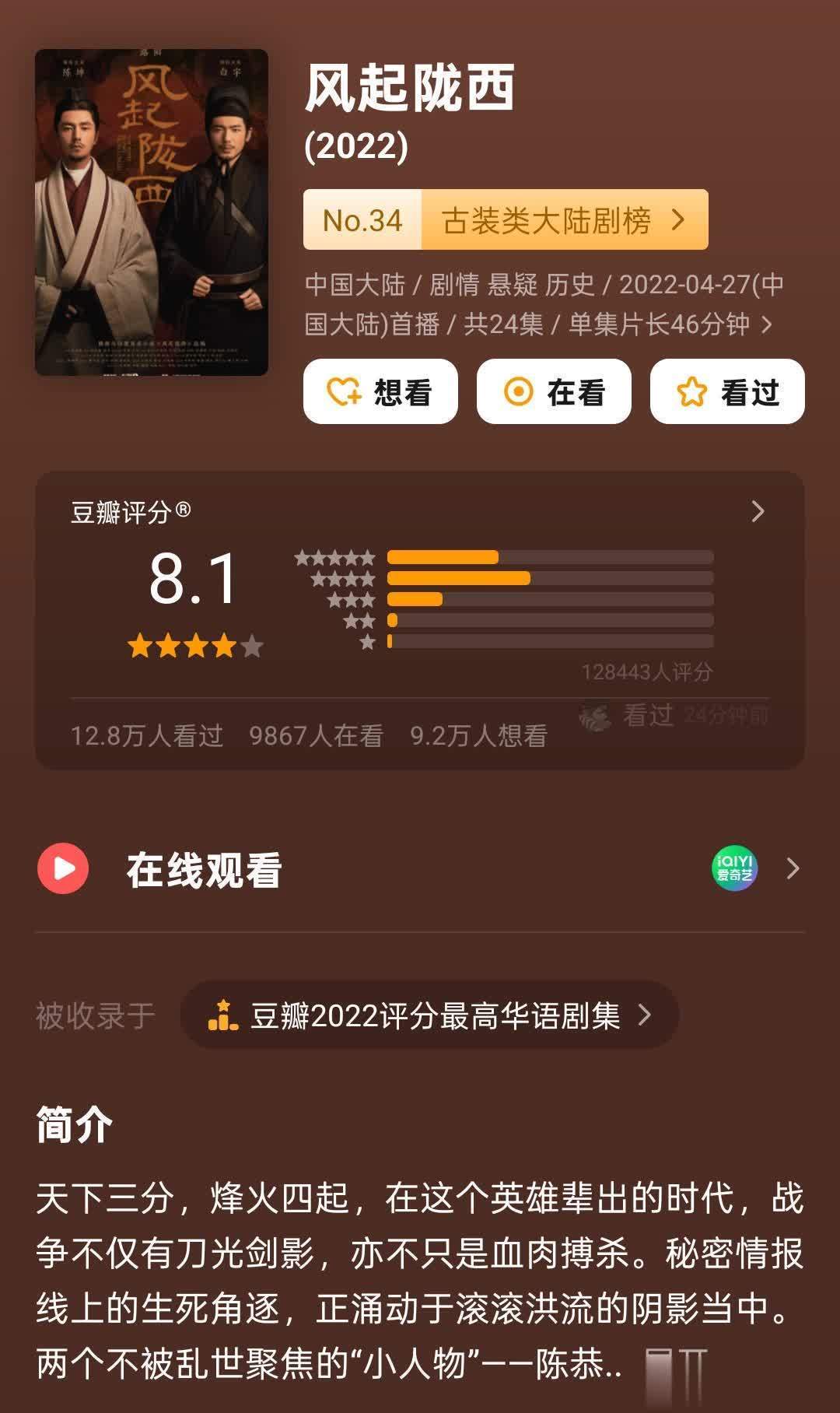The width and height of the screenshot is (840, 1413).
Task: Expand the show details info line
Action: click(766, 324)
